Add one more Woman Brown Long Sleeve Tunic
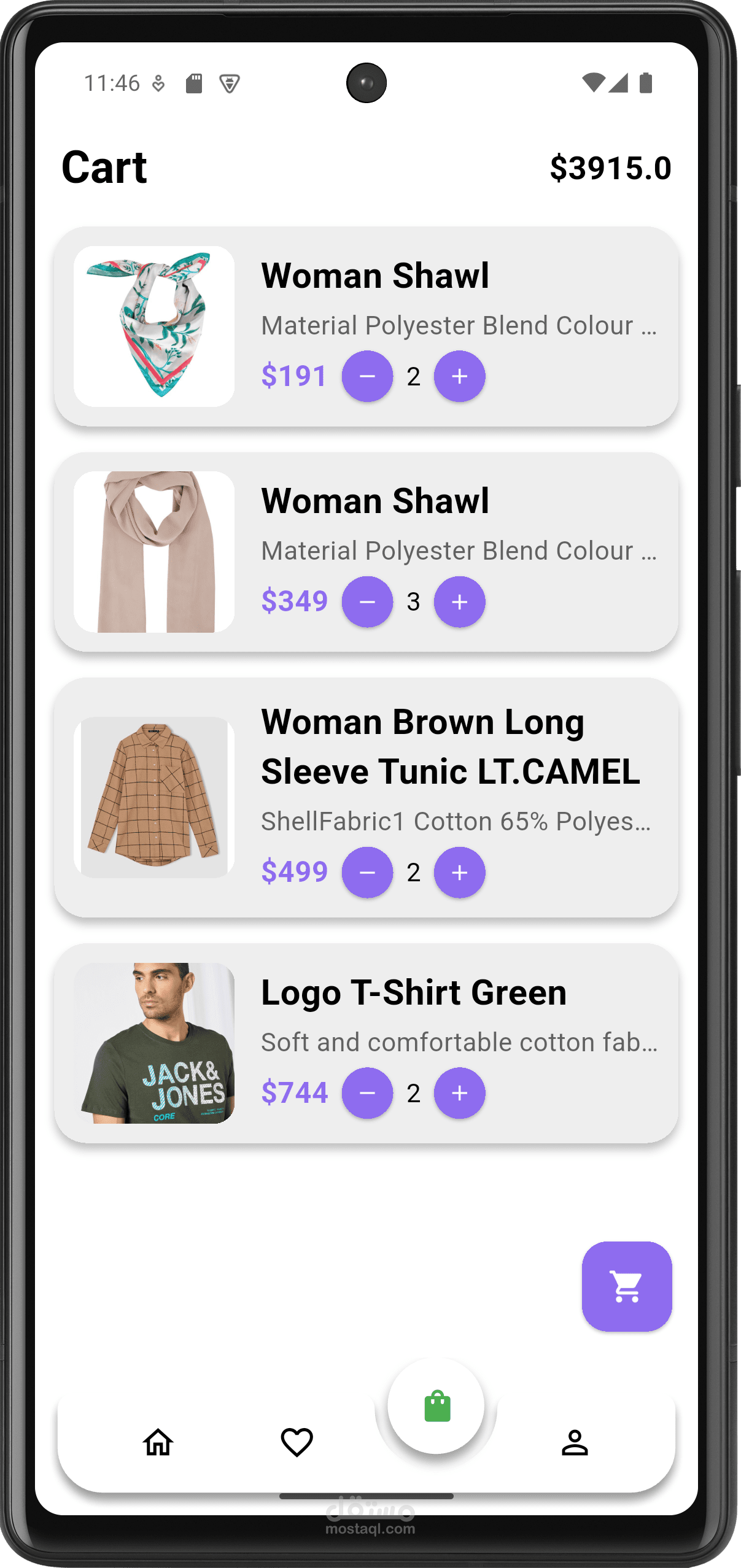The image size is (741, 1568). [x=460, y=873]
